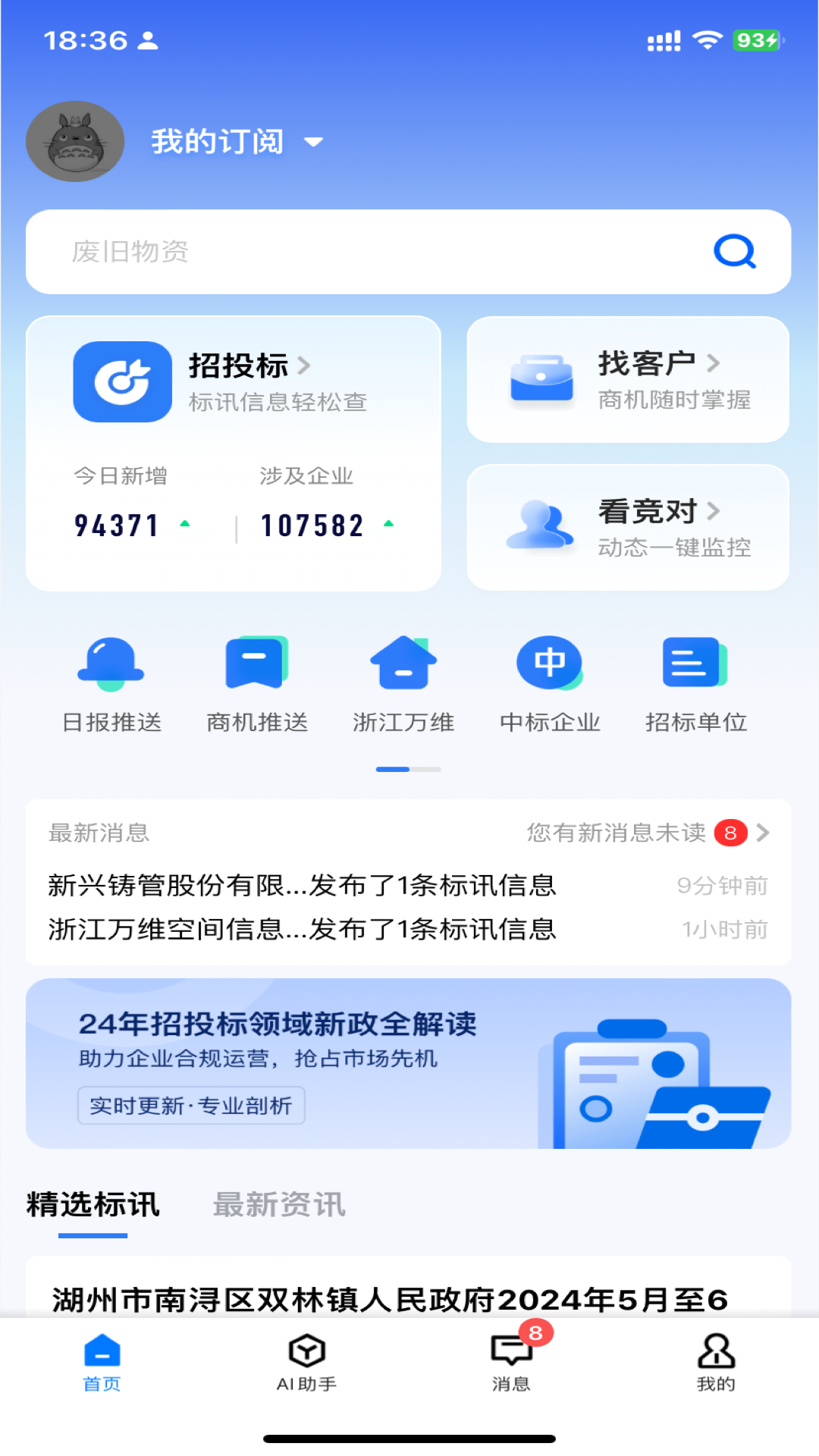The height and width of the screenshot is (1456, 819).
Task: Open your profile avatar image
Action: [x=74, y=141]
